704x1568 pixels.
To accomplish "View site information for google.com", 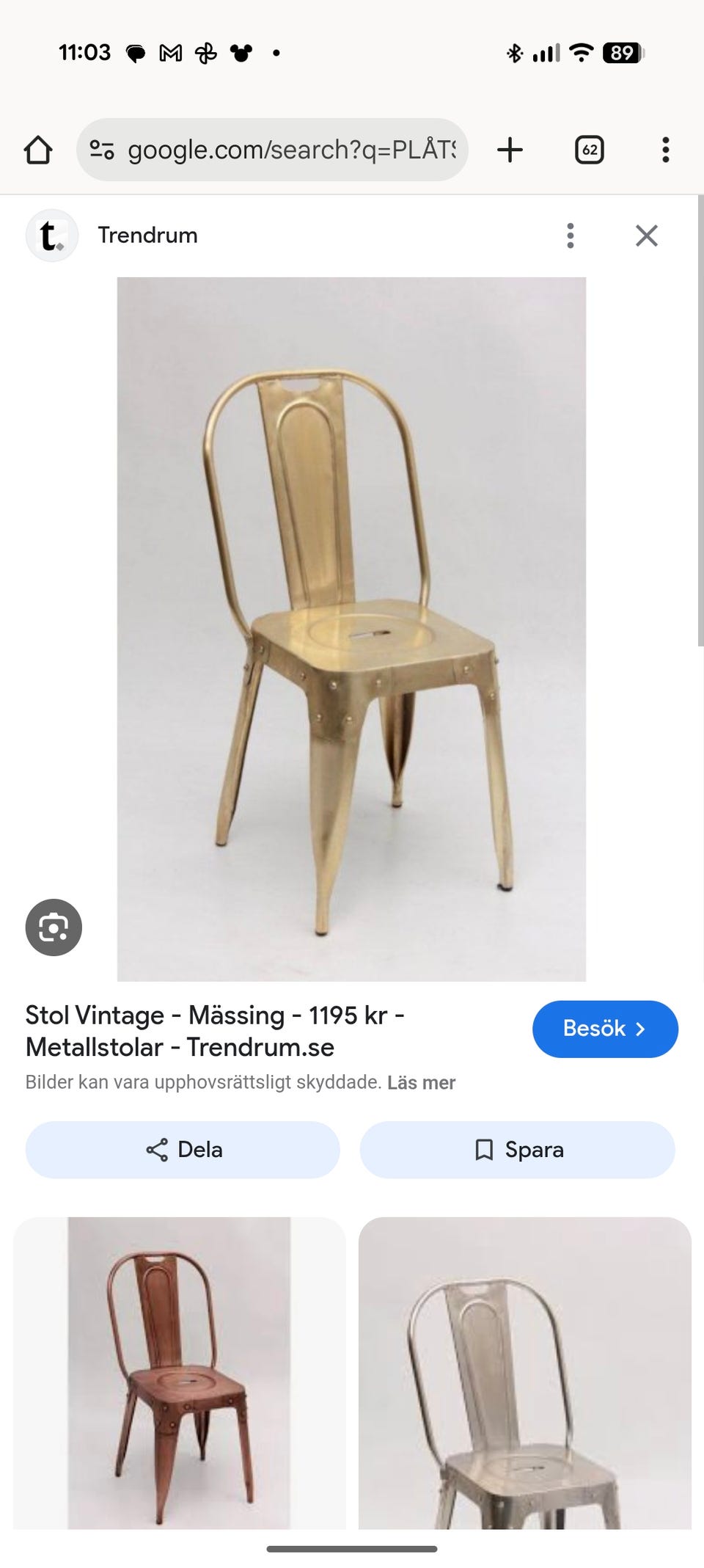I will pyautogui.click(x=102, y=150).
